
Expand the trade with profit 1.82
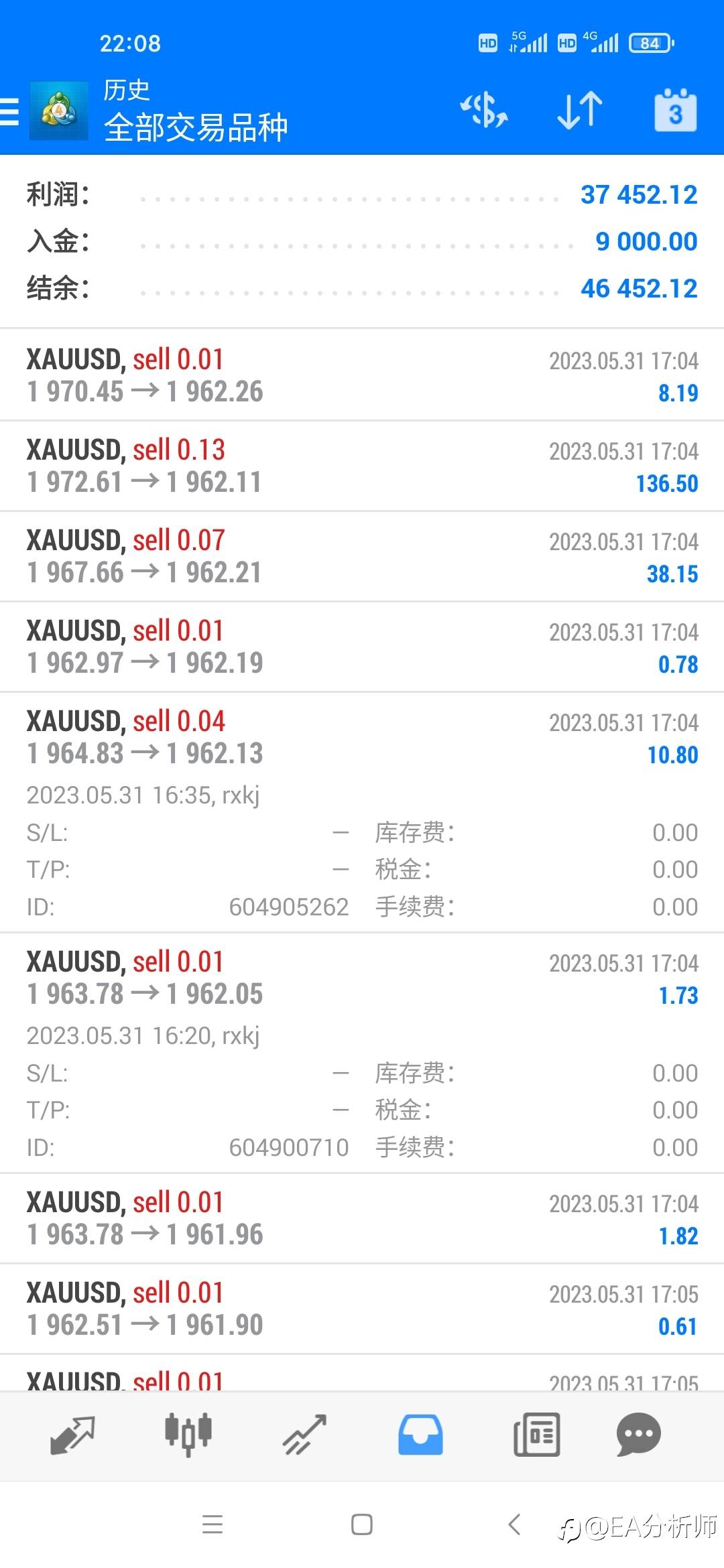click(x=362, y=1218)
